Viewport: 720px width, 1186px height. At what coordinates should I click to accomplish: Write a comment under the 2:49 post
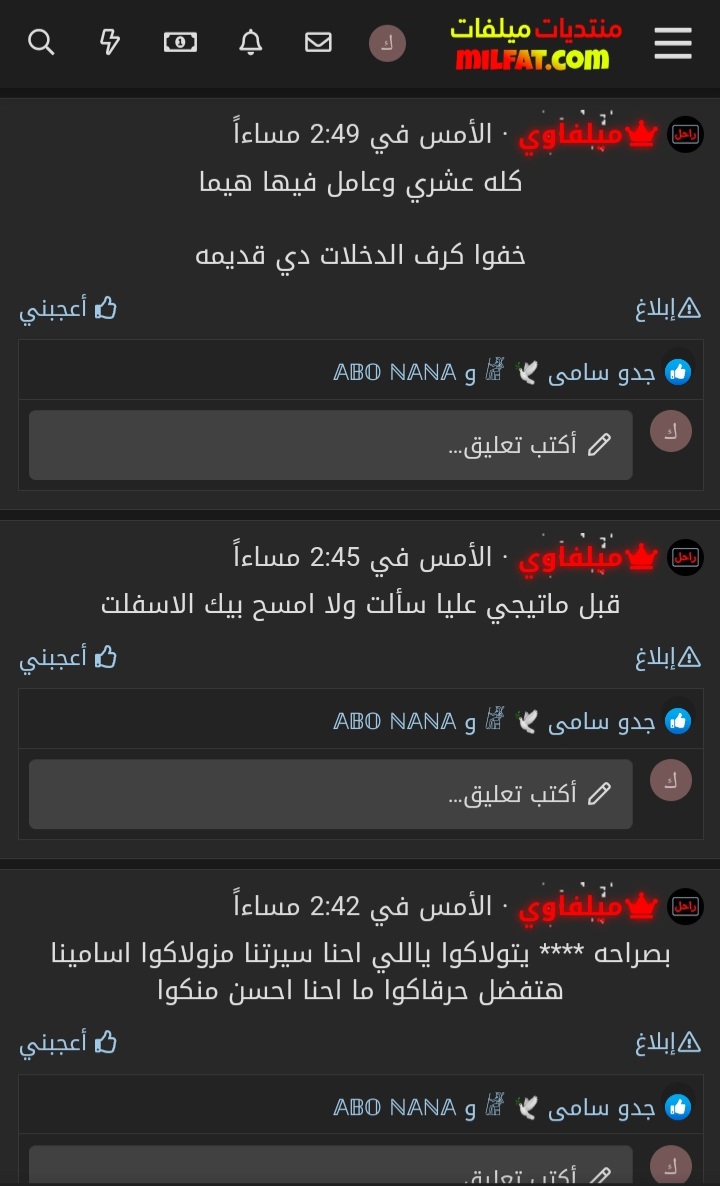click(x=331, y=445)
